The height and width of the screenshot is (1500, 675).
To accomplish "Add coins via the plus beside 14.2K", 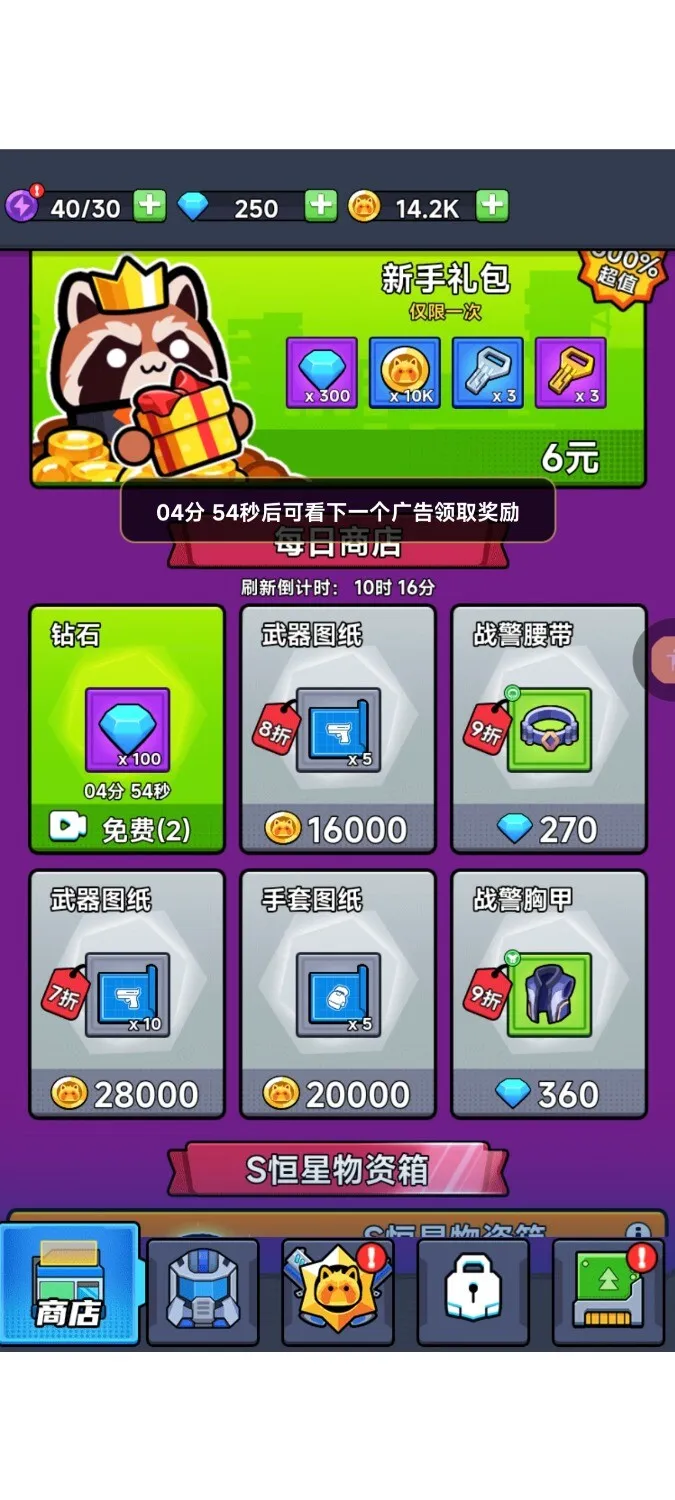I will point(491,206).
